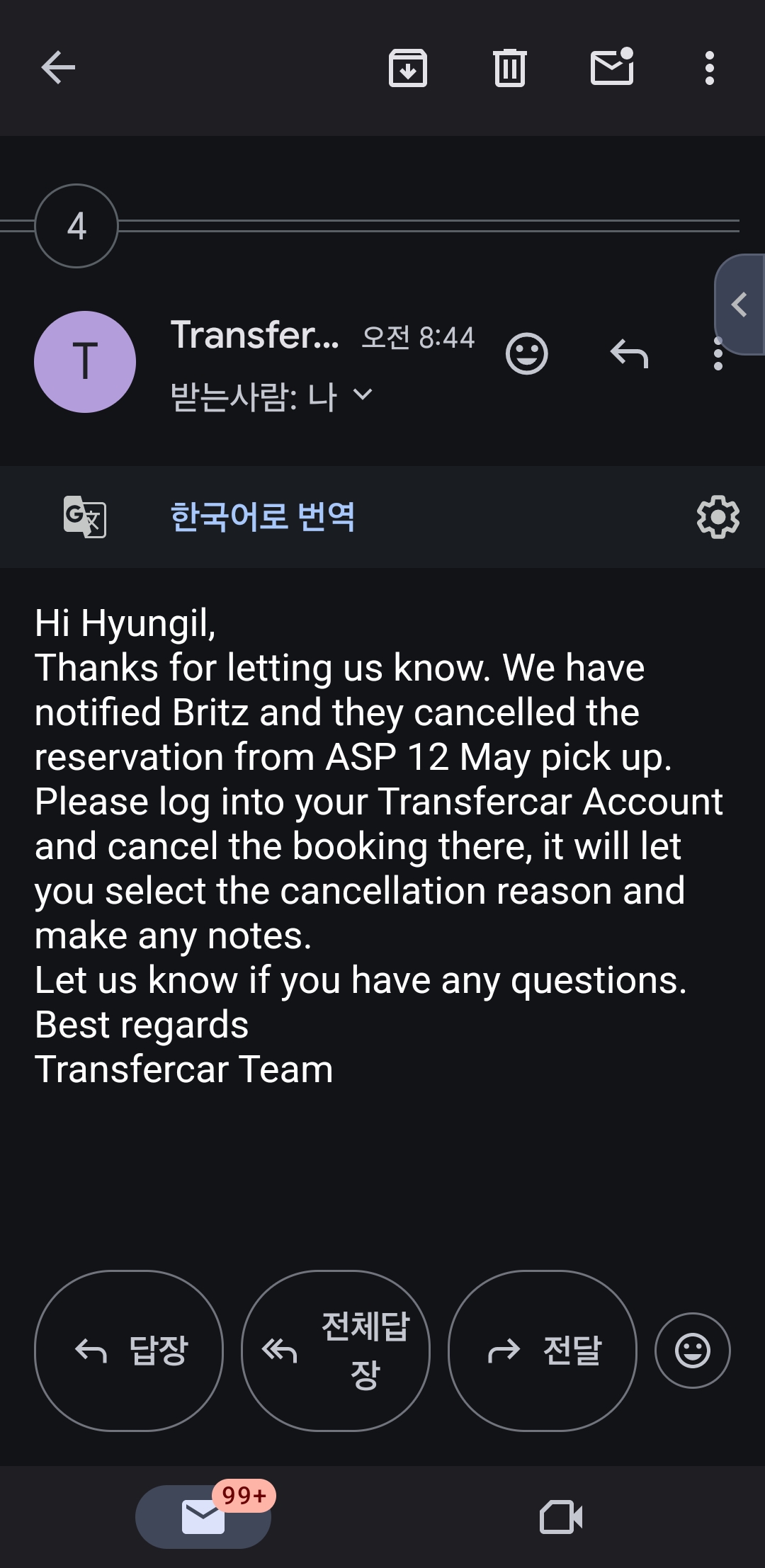Open the emoji reaction button at bottom
This screenshot has height=1568, width=765.
pos(693,1351)
